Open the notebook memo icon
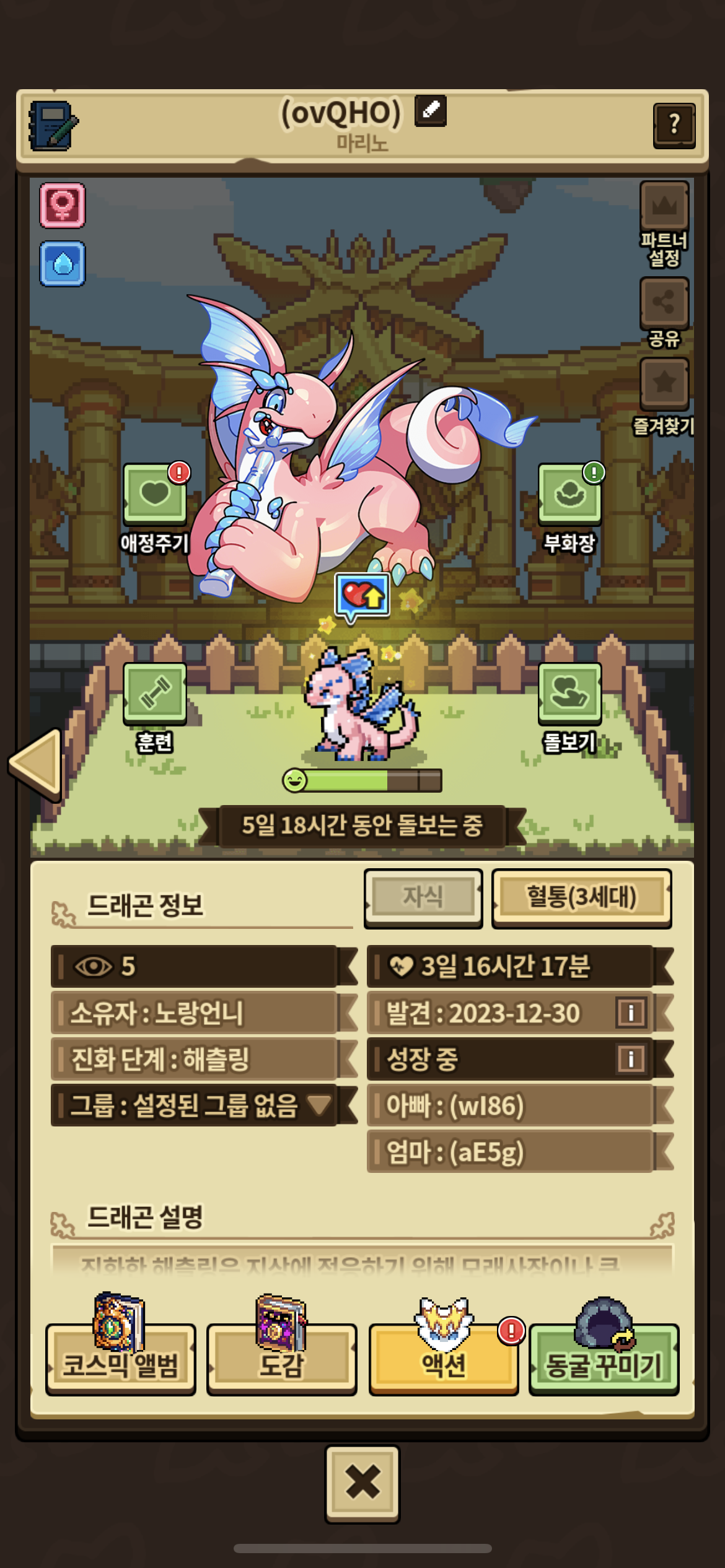725x1568 pixels. 53,126
